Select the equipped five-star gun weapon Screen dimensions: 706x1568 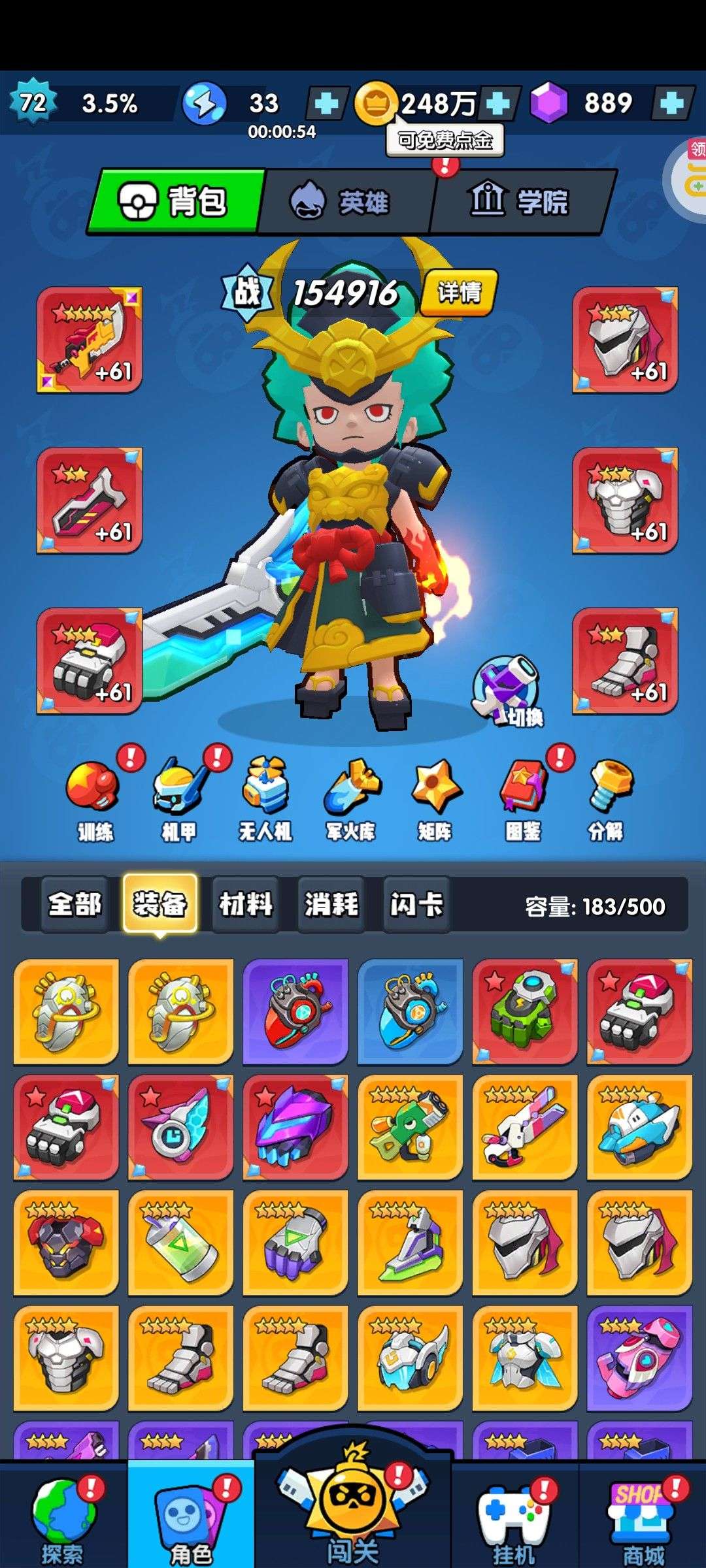(x=90, y=340)
